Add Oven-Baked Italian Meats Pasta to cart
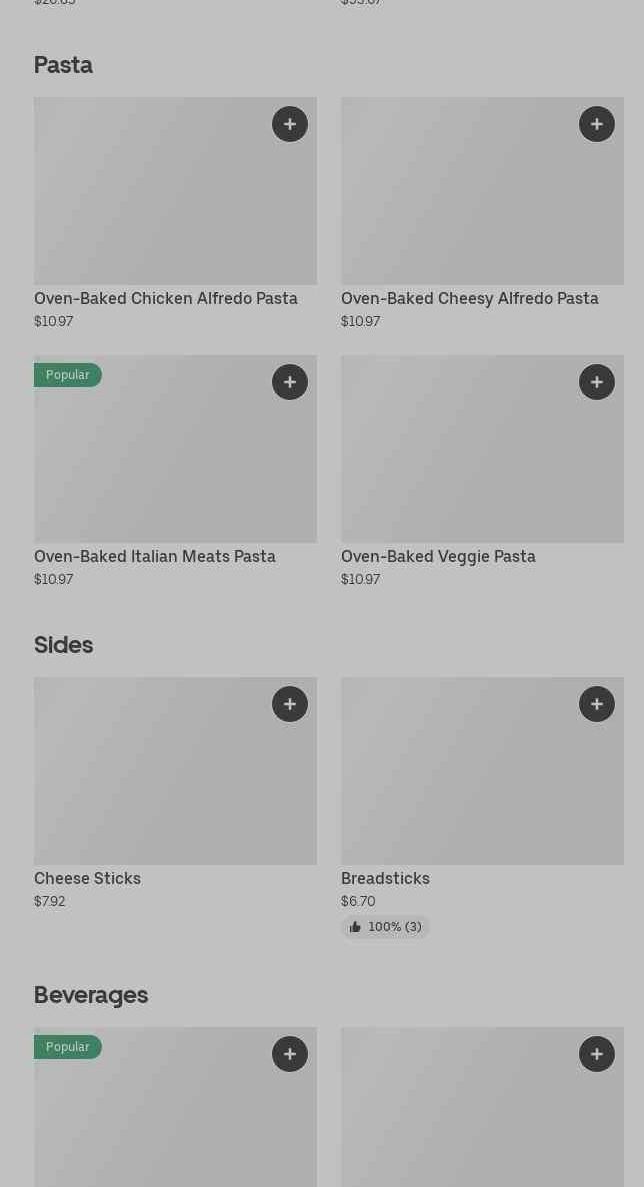This screenshot has width=644, height=1187. 290,382
